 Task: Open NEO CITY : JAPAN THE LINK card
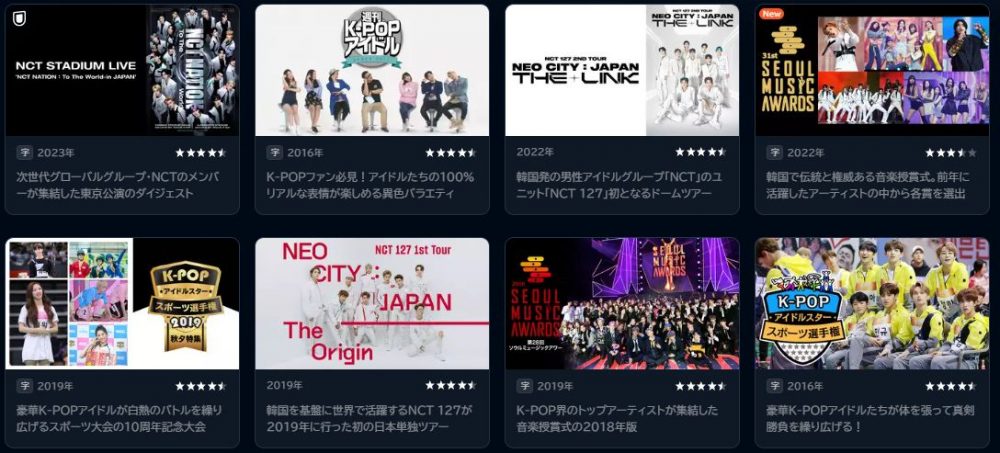click(622, 71)
